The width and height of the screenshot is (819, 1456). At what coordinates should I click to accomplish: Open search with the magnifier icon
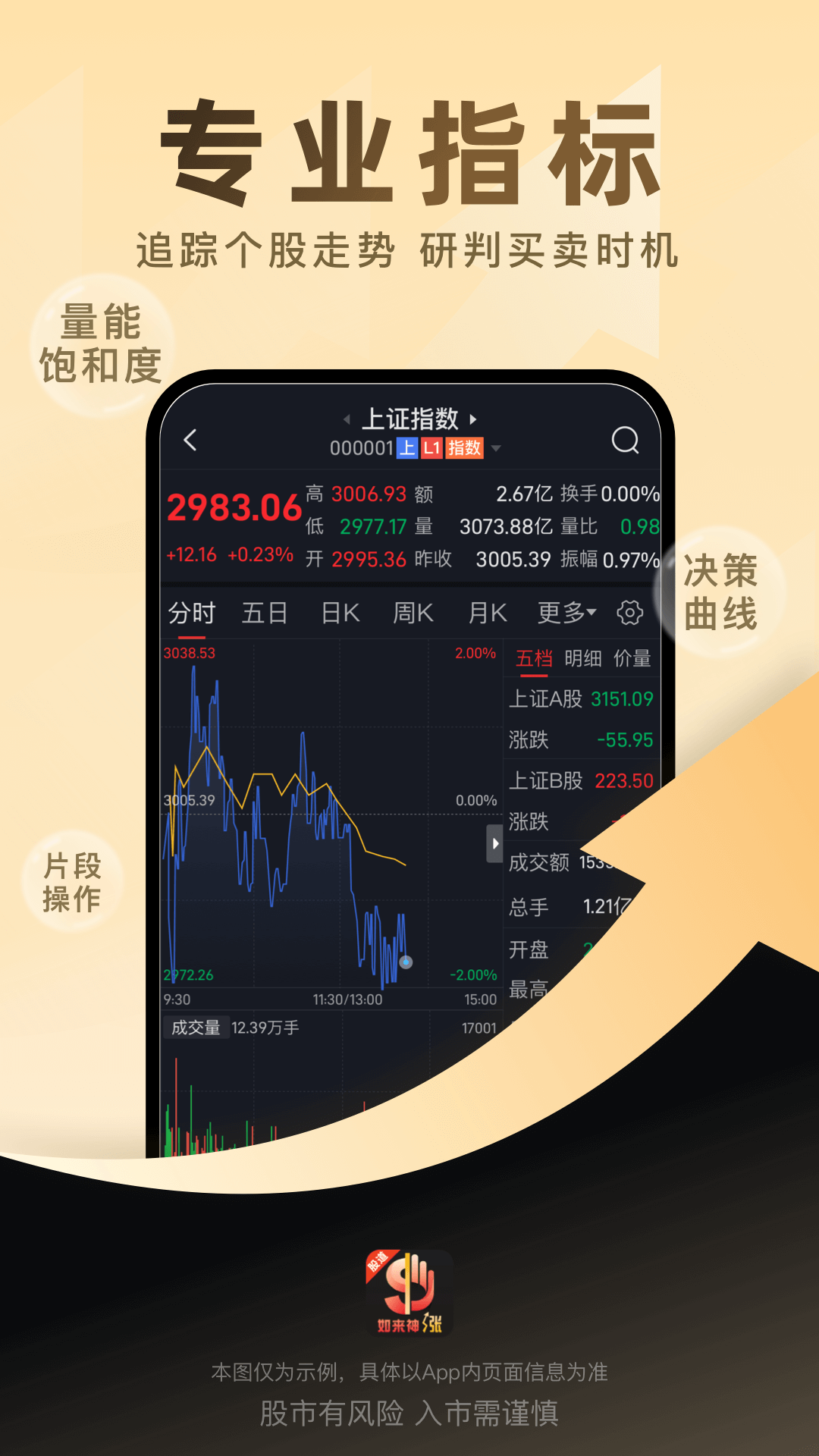point(626,440)
